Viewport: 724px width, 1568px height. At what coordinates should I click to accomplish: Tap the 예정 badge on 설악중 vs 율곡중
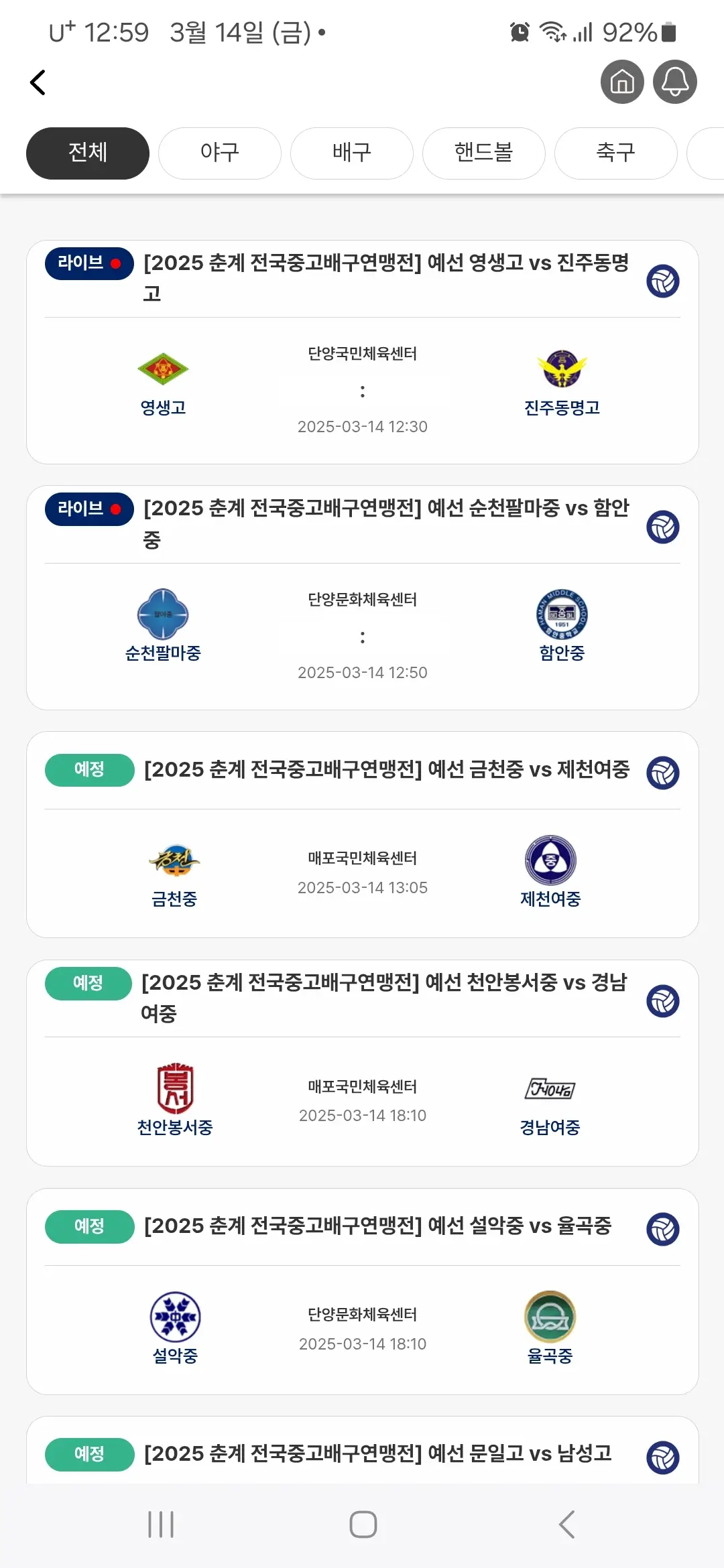(x=88, y=1227)
